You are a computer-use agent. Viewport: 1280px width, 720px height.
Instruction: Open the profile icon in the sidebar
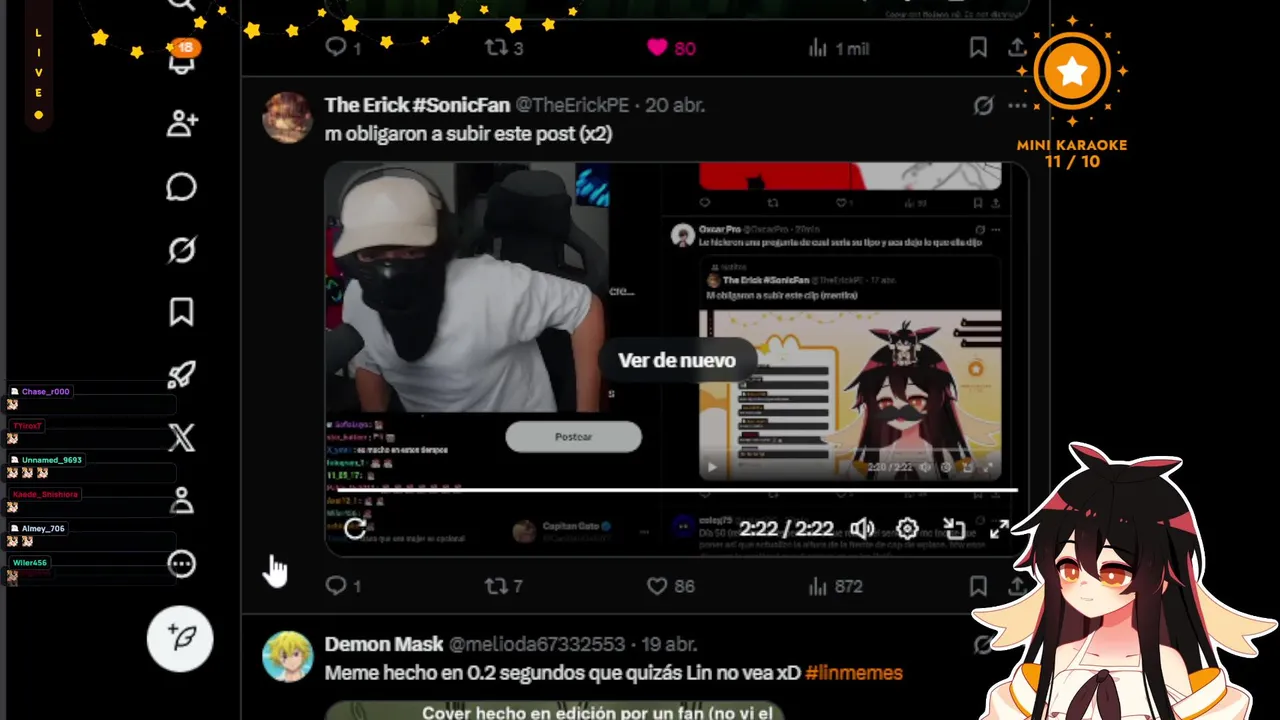181,500
